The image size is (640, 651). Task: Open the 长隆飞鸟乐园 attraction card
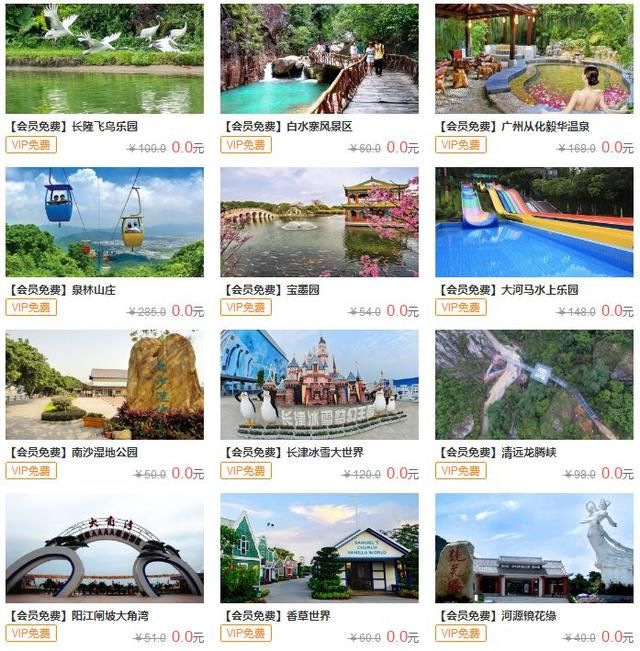coord(104,59)
